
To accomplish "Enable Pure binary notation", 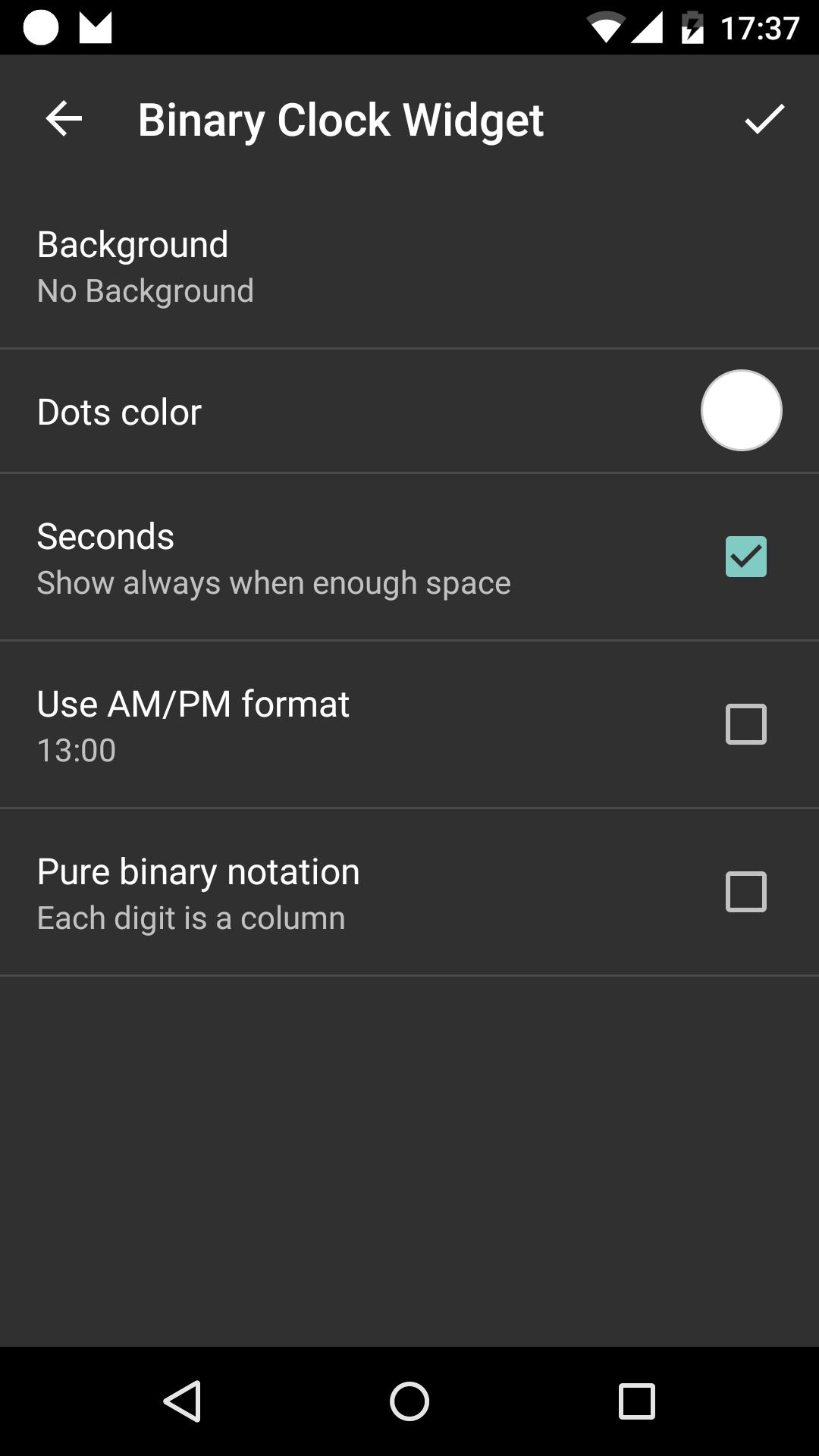I will (746, 891).
